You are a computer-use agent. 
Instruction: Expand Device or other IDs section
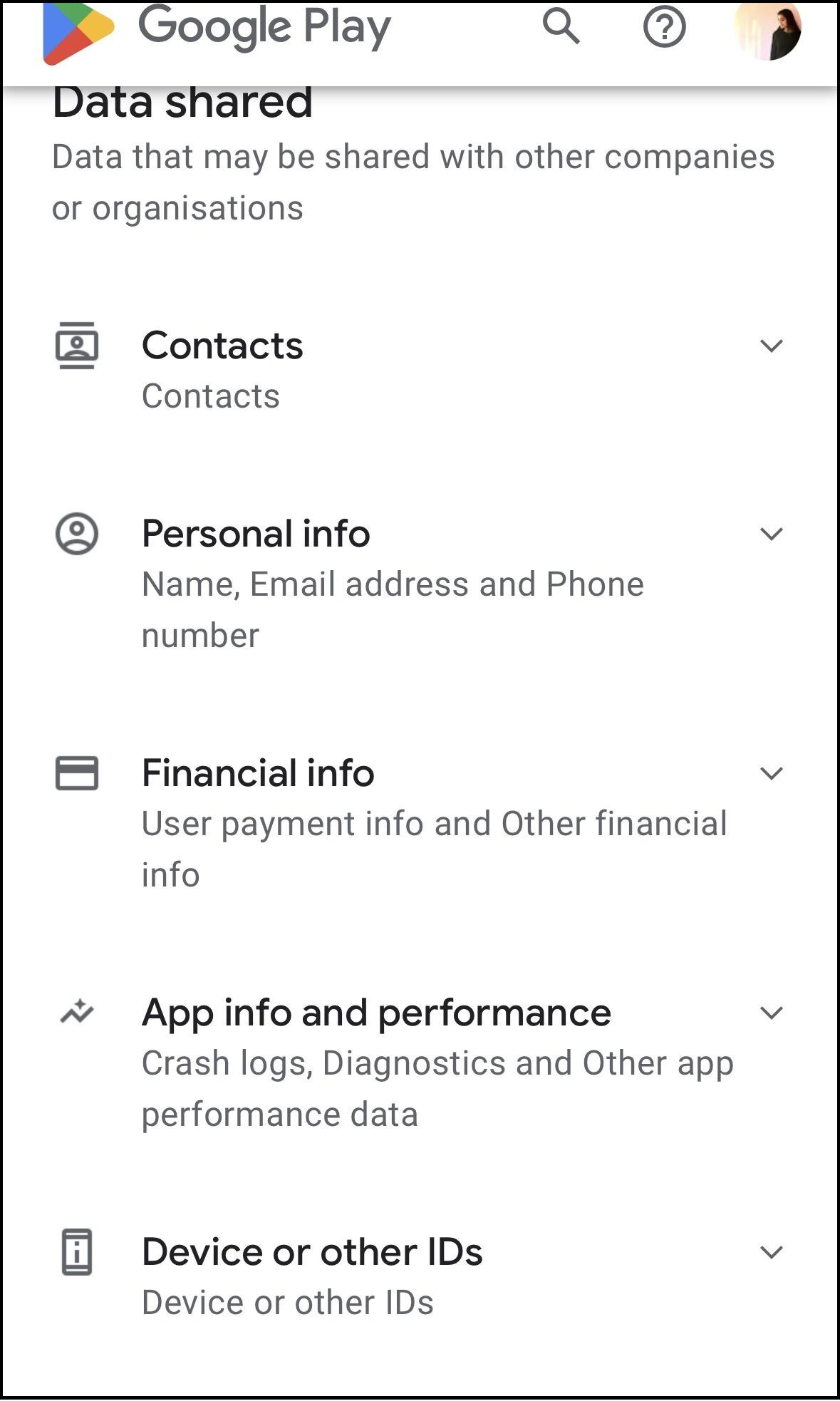point(772,1253)
